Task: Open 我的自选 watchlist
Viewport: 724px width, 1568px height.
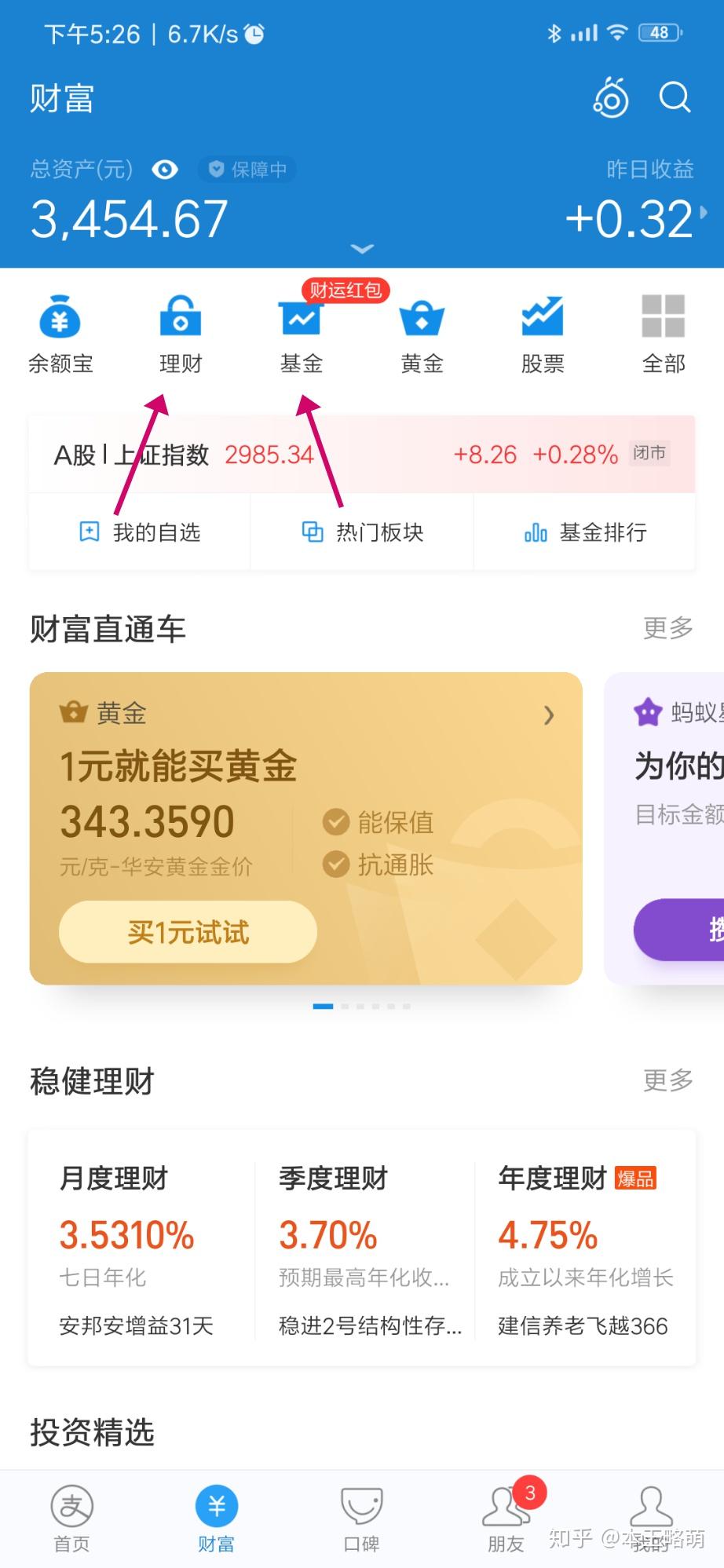Action: tap(140, 532)
